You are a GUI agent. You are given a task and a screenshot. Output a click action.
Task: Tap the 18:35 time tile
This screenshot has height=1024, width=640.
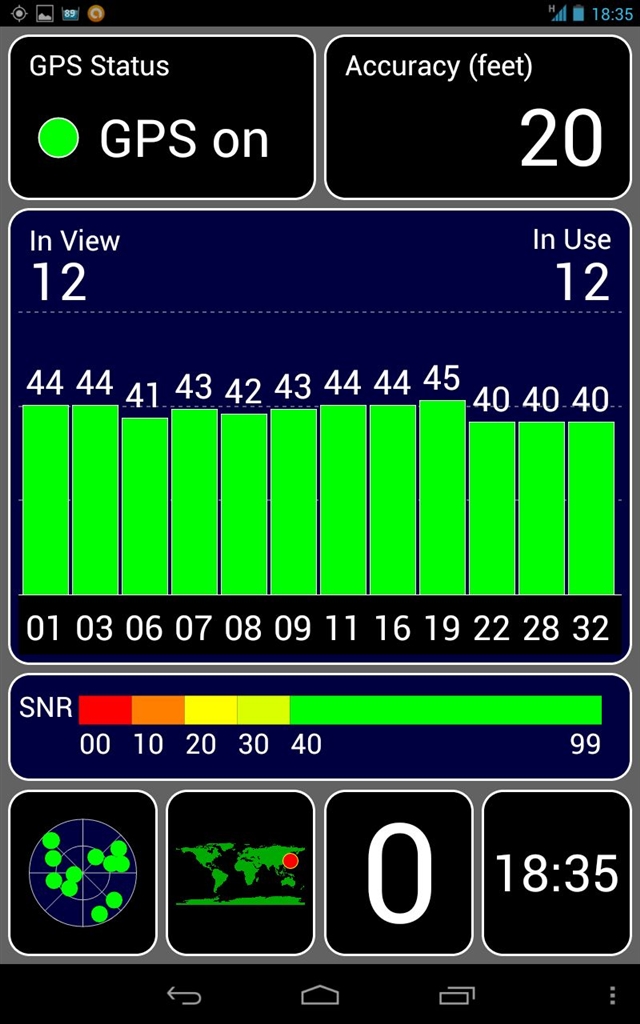(556, 872)
